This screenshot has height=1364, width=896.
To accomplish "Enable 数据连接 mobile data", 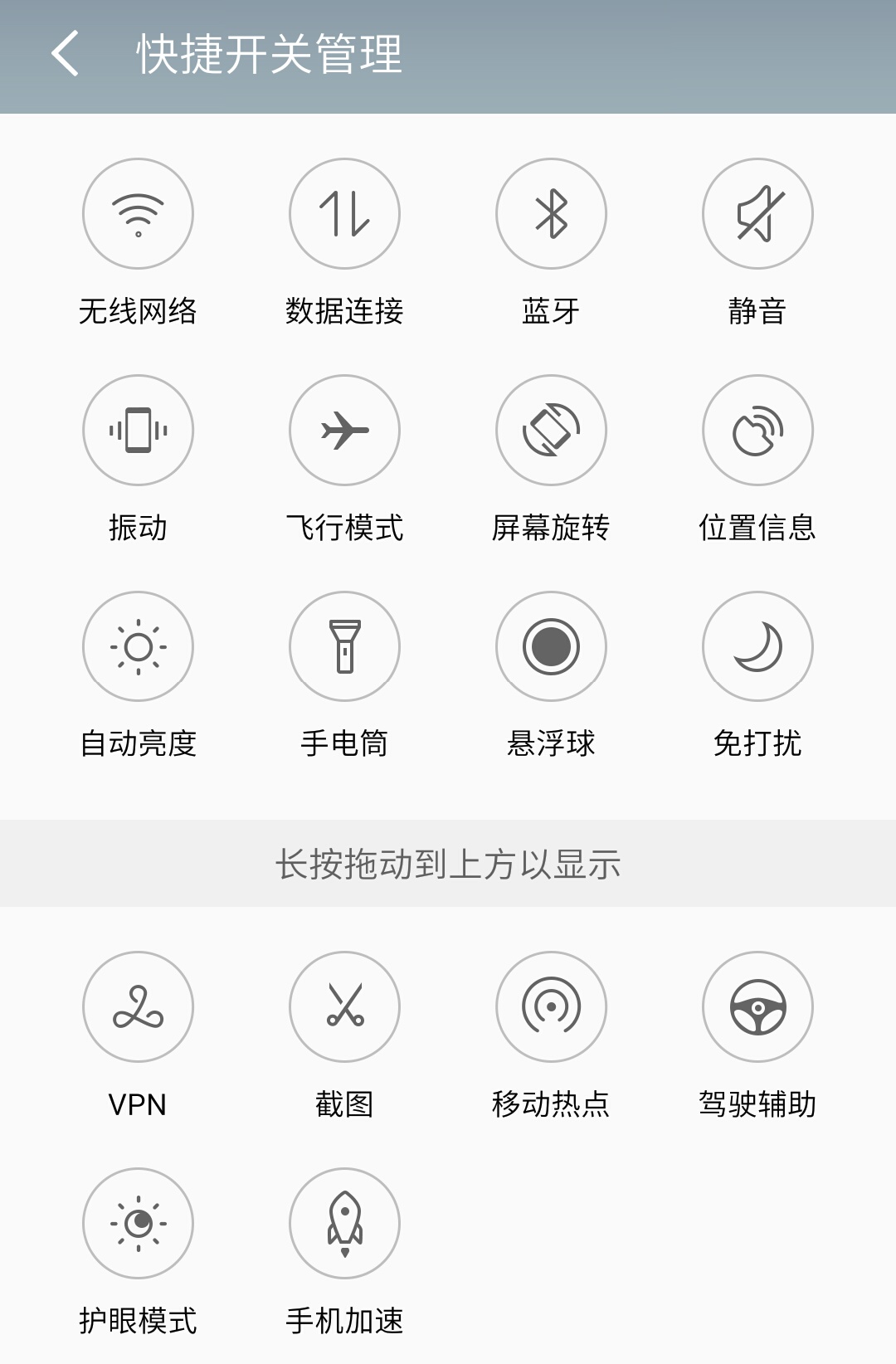I will (344, 214).
